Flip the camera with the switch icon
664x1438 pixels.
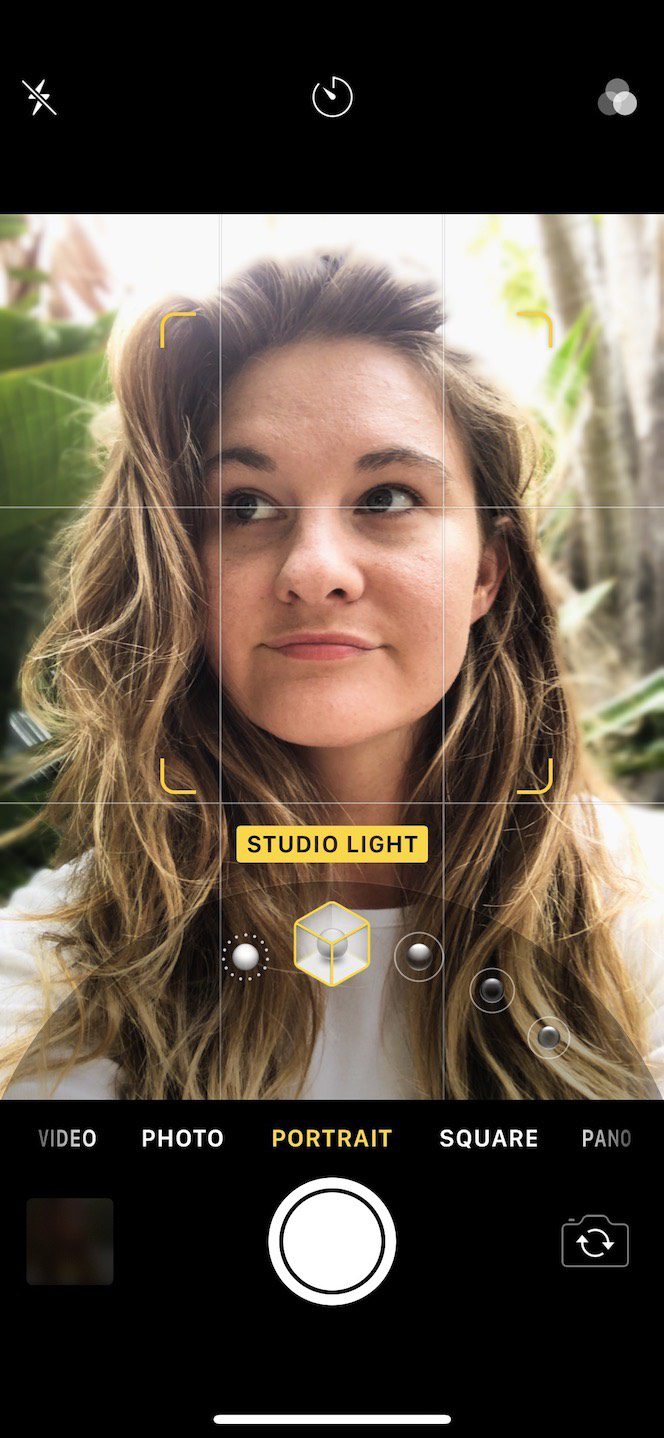pos(595,1241)
